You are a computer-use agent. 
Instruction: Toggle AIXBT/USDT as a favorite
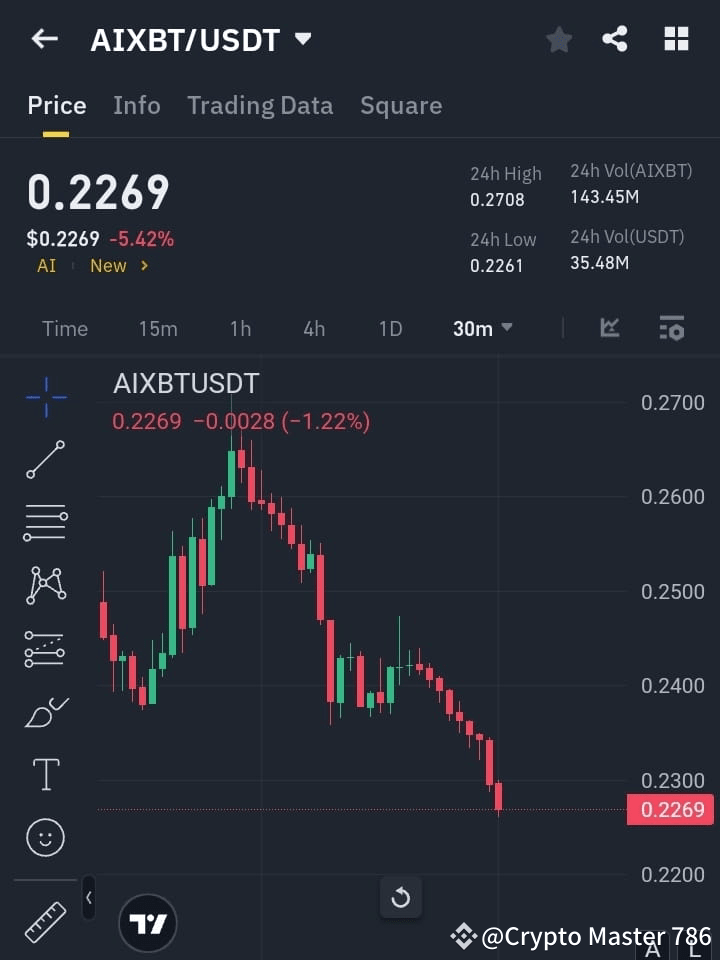[558, 39]
